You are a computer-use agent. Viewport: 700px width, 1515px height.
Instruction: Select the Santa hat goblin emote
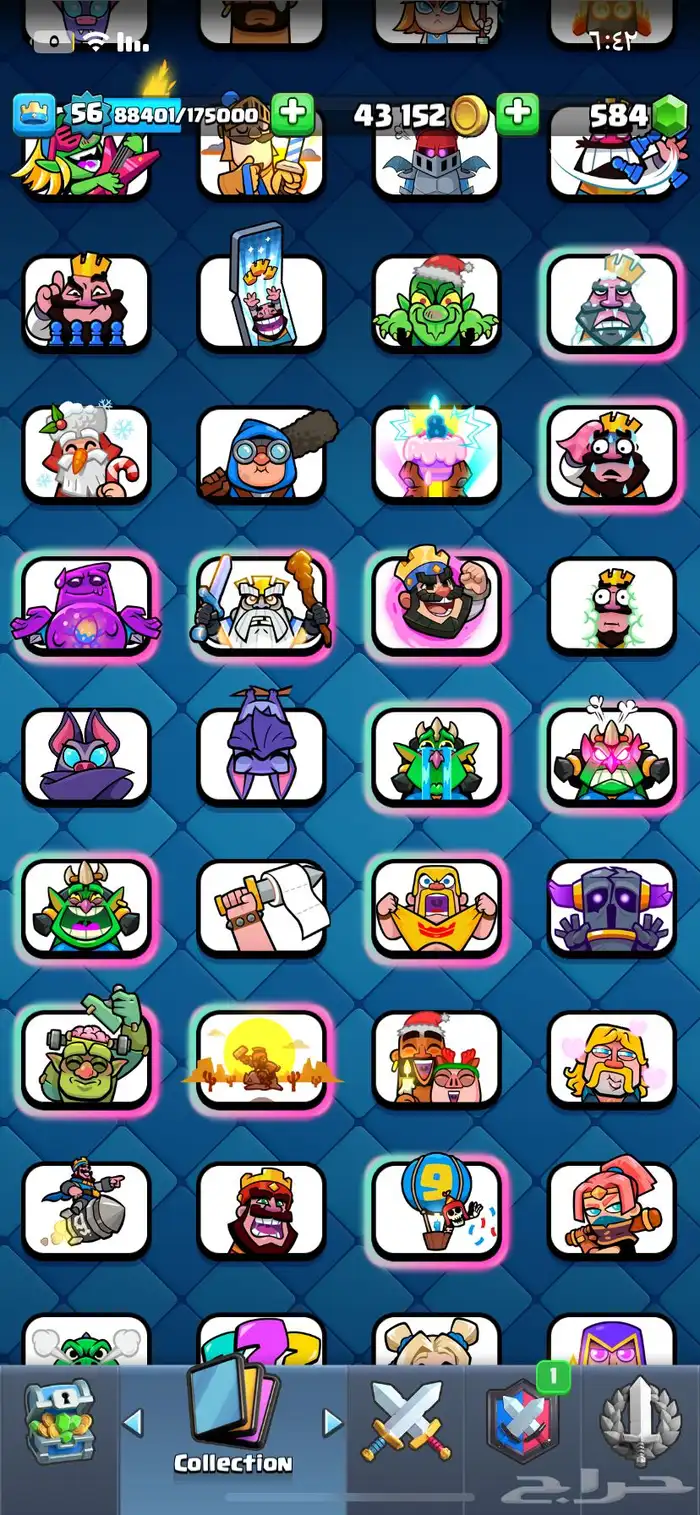435,303
